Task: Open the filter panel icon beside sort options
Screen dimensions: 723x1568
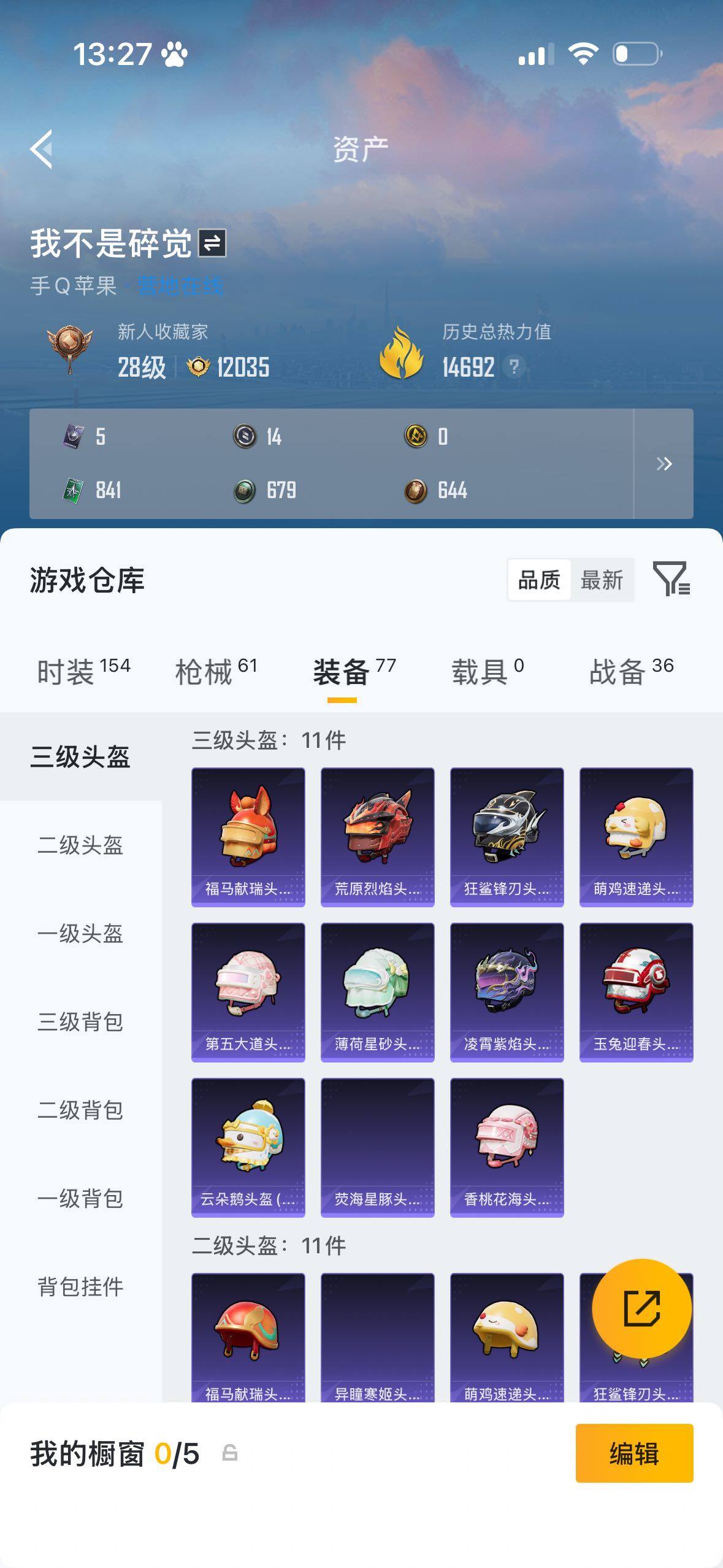Action: coord(673,580)
